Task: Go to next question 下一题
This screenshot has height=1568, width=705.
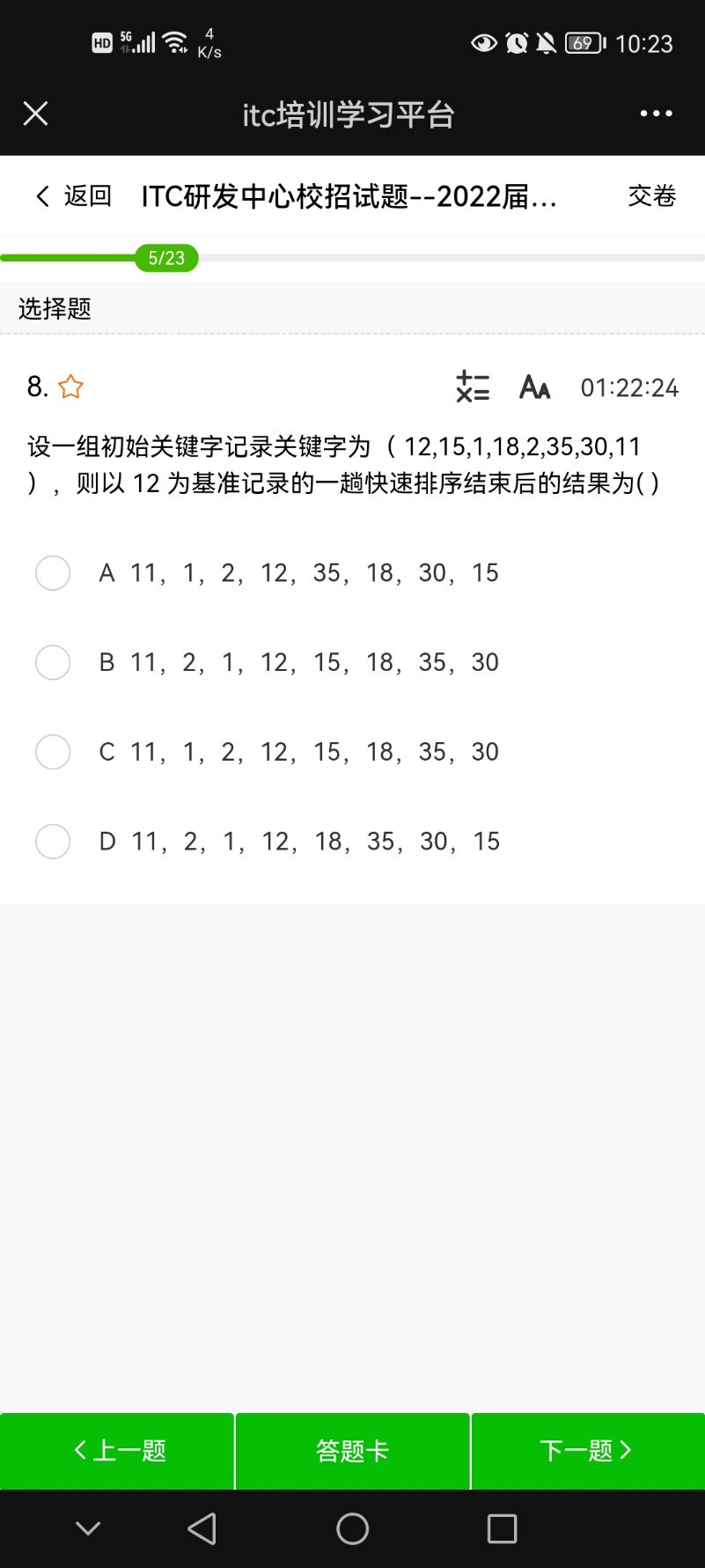Action: pos(588,1451)
